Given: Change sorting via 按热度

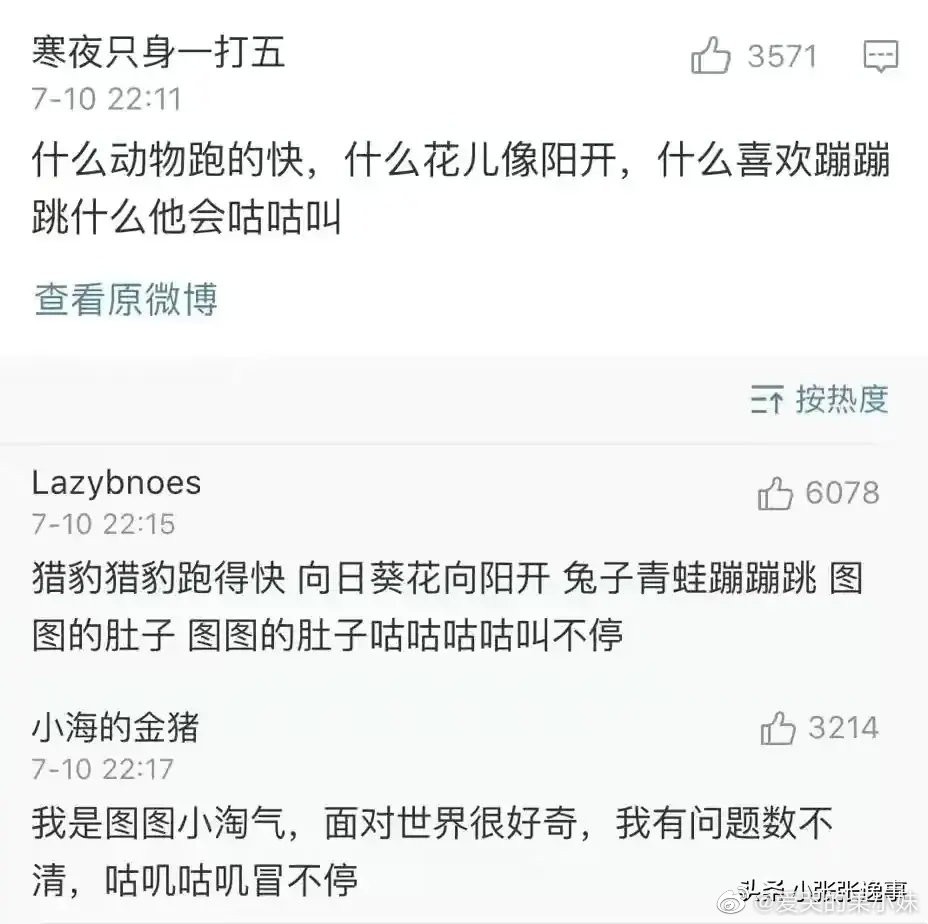Looking at the screenshot, I should click(x=820, y=400).
